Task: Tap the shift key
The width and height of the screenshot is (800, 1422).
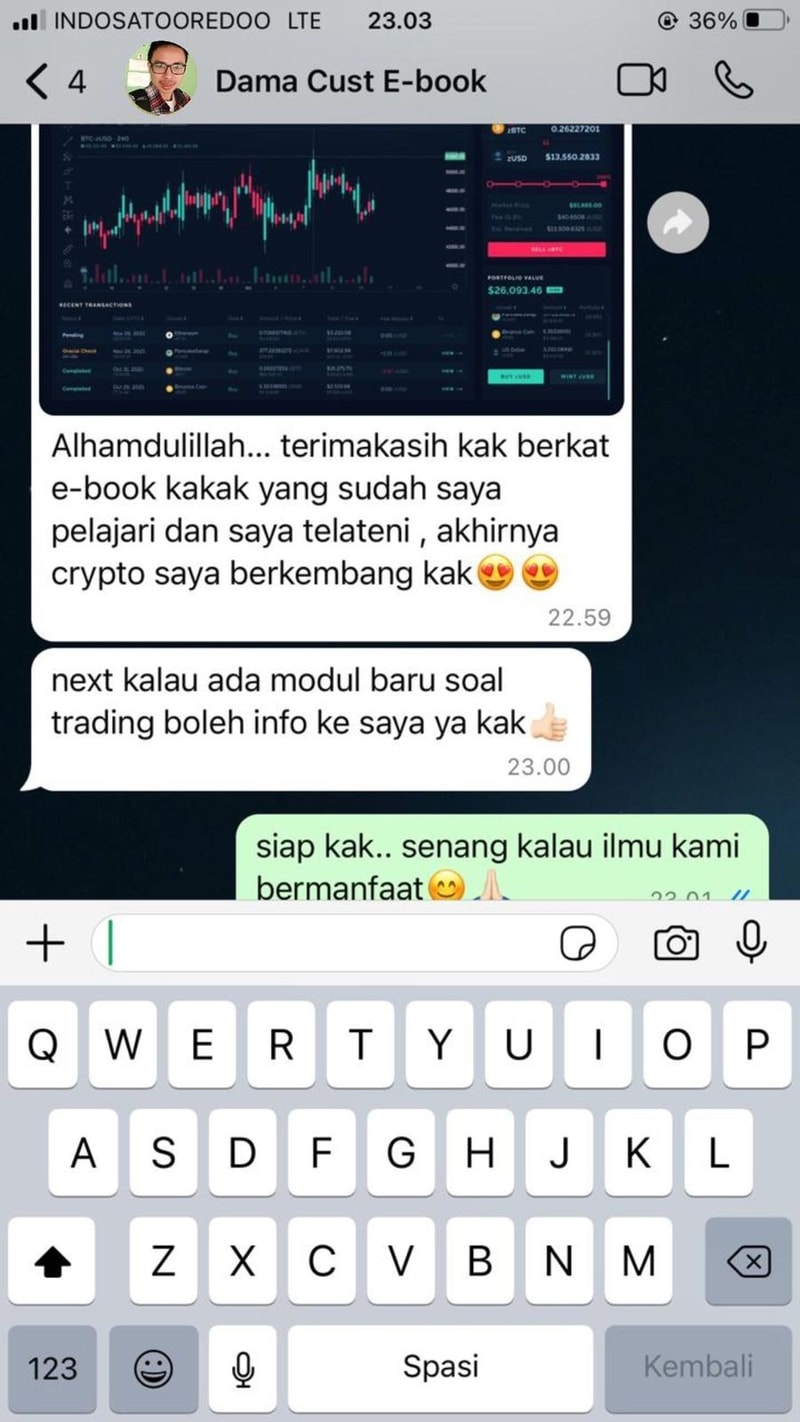Action: coord(52,1263)
